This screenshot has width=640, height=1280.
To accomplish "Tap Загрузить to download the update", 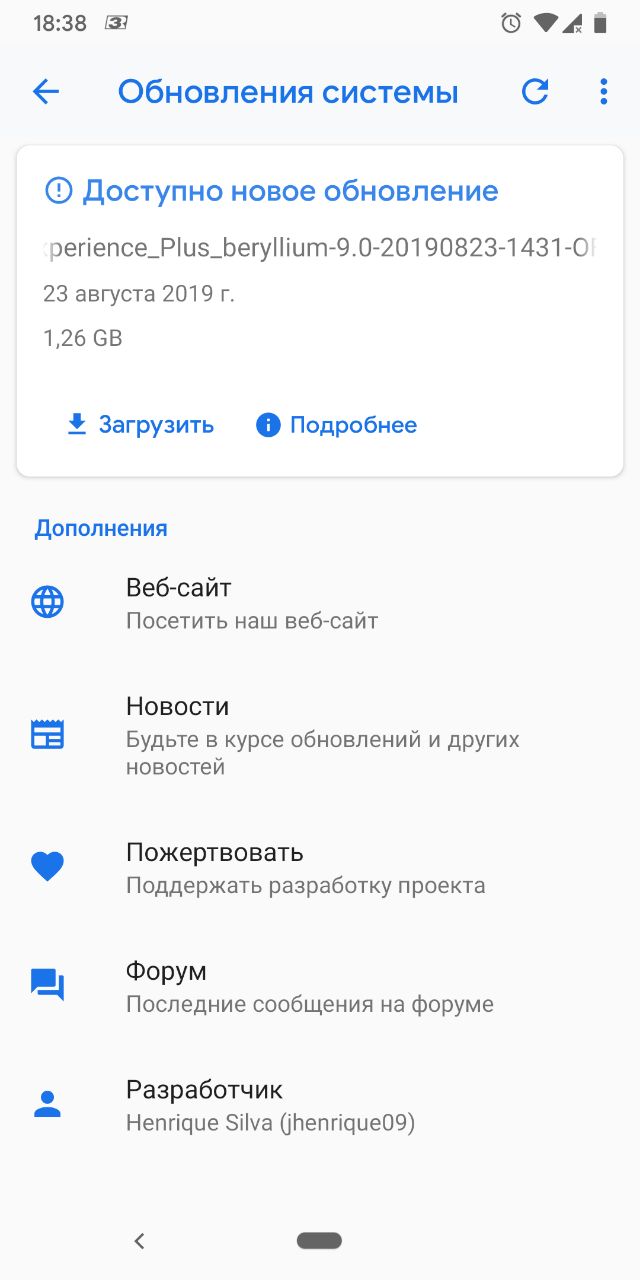I will point(140,425).
